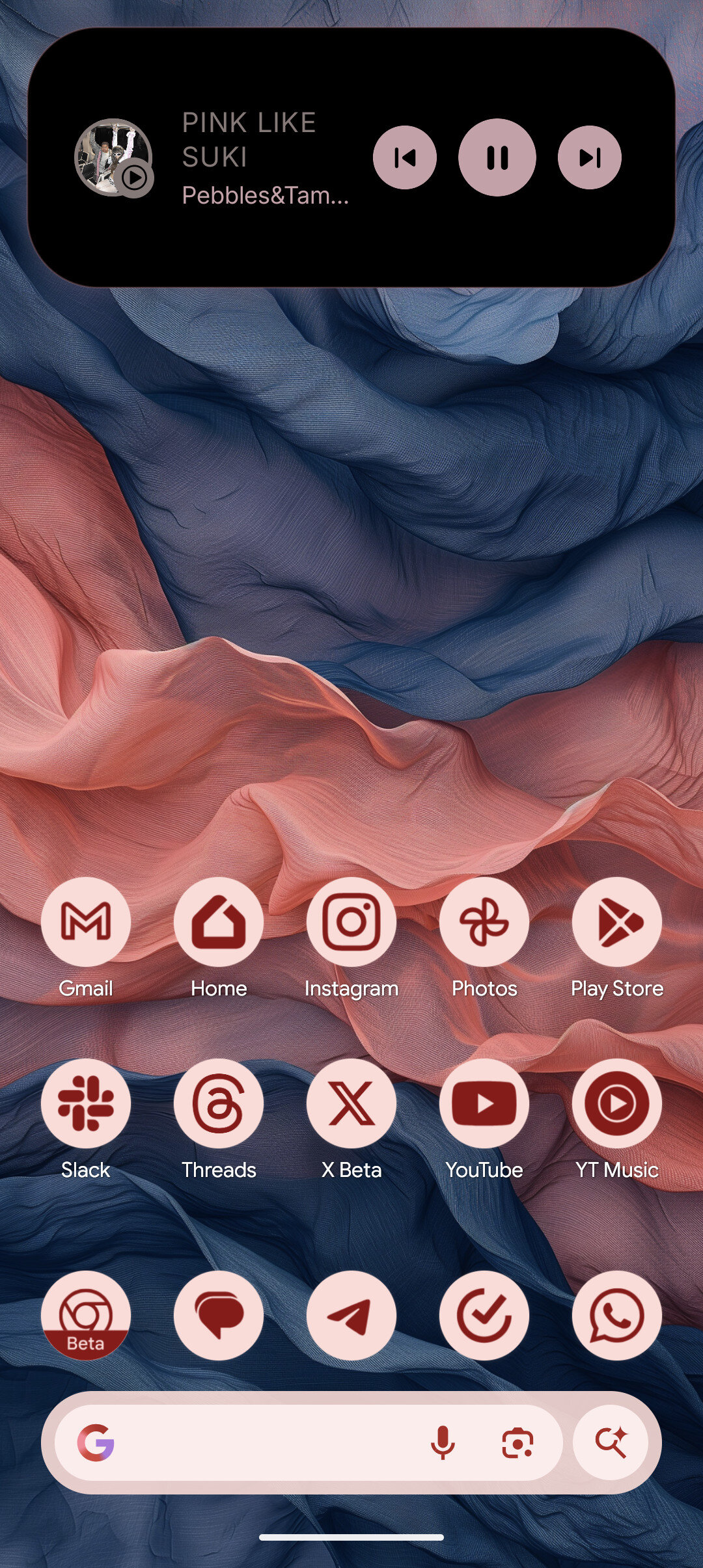Open the Messages app in the dock
This screenshot has width=703, height=1568.
pyautogui.click(x=219, y=1315)
